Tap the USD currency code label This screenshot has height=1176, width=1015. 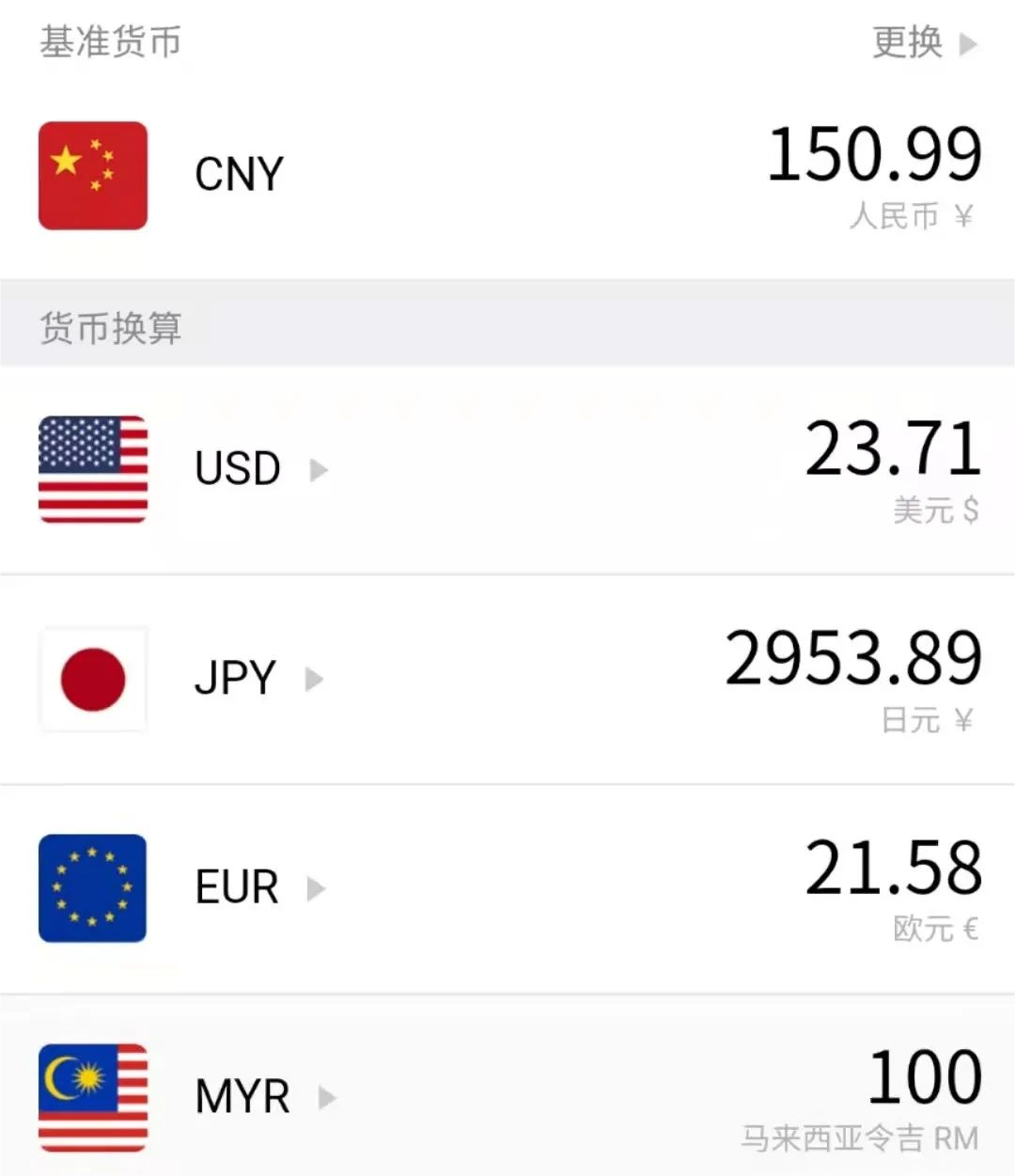click(x=236, y=469)
